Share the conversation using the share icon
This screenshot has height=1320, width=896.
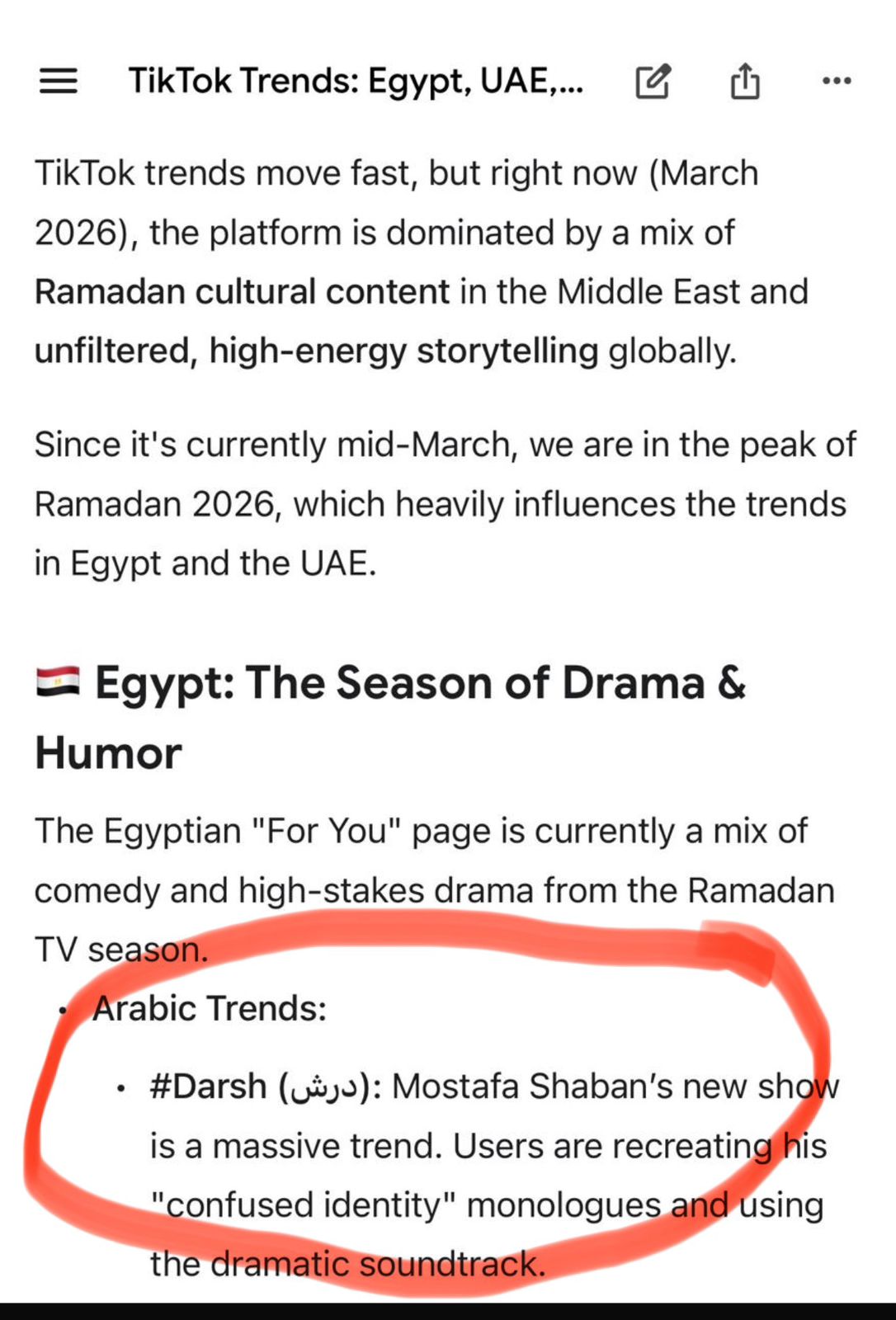coord(745,81)
